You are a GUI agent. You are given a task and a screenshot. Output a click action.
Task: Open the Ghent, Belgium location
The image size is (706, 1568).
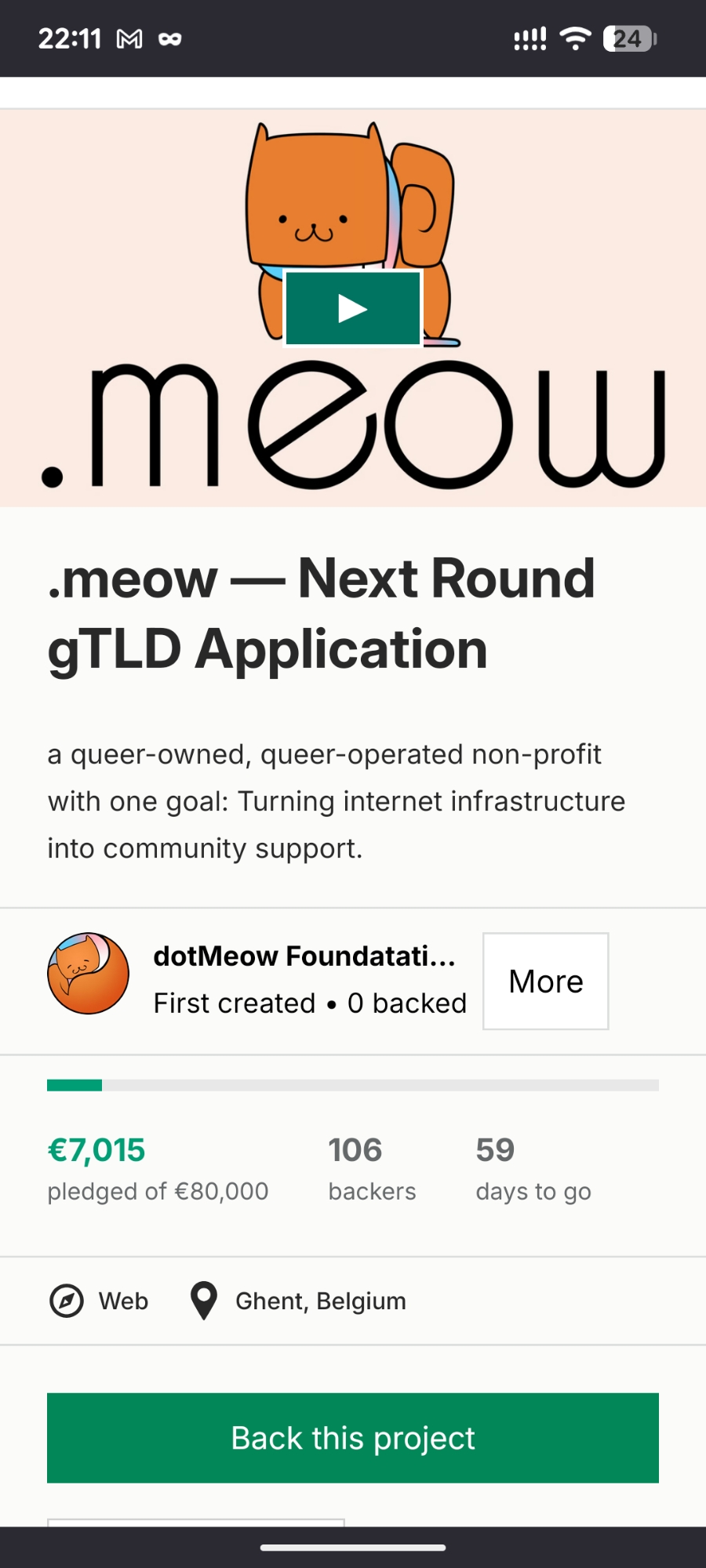300,1301
